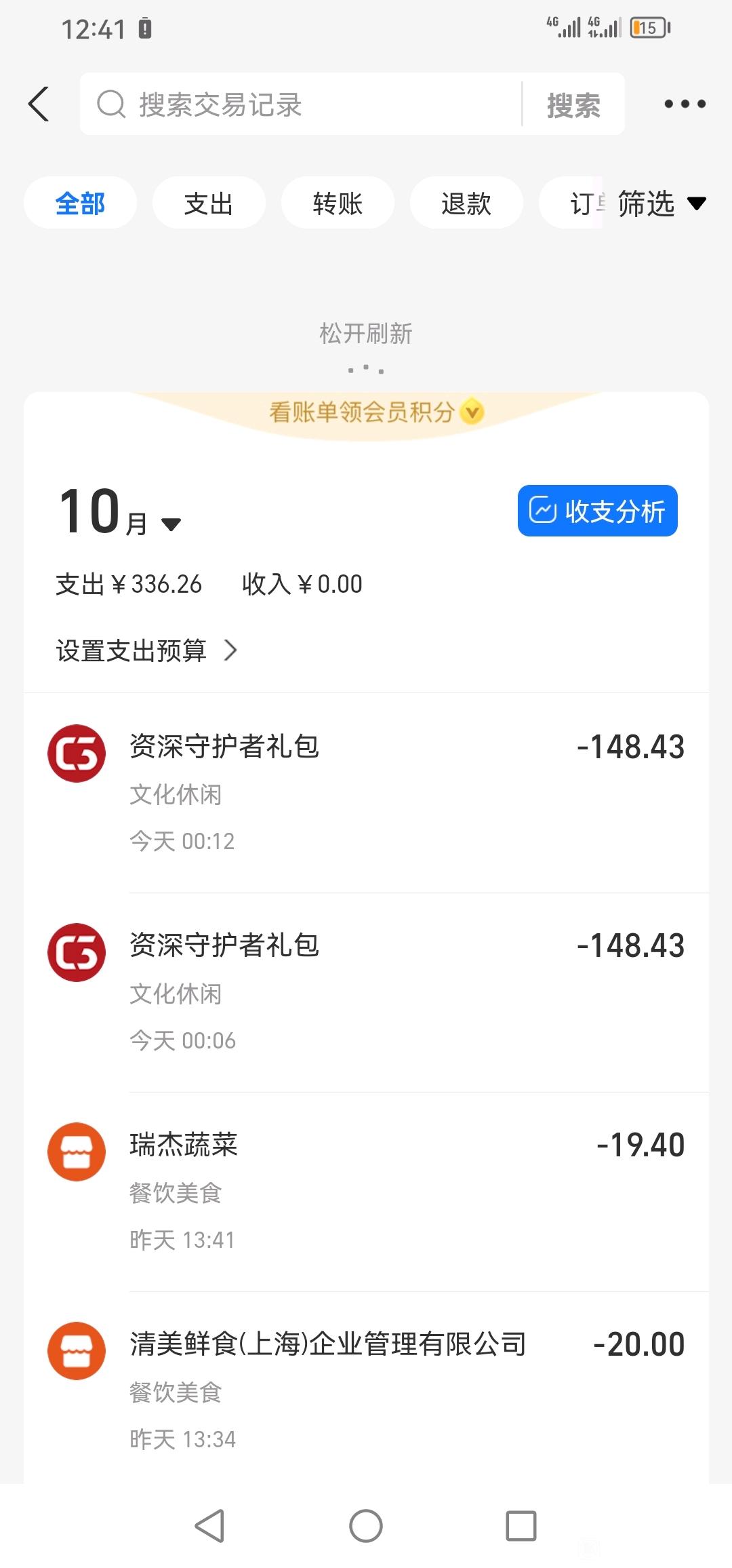Open the 资深守护者礼包 transaction at 00:12

click(367, 793)
